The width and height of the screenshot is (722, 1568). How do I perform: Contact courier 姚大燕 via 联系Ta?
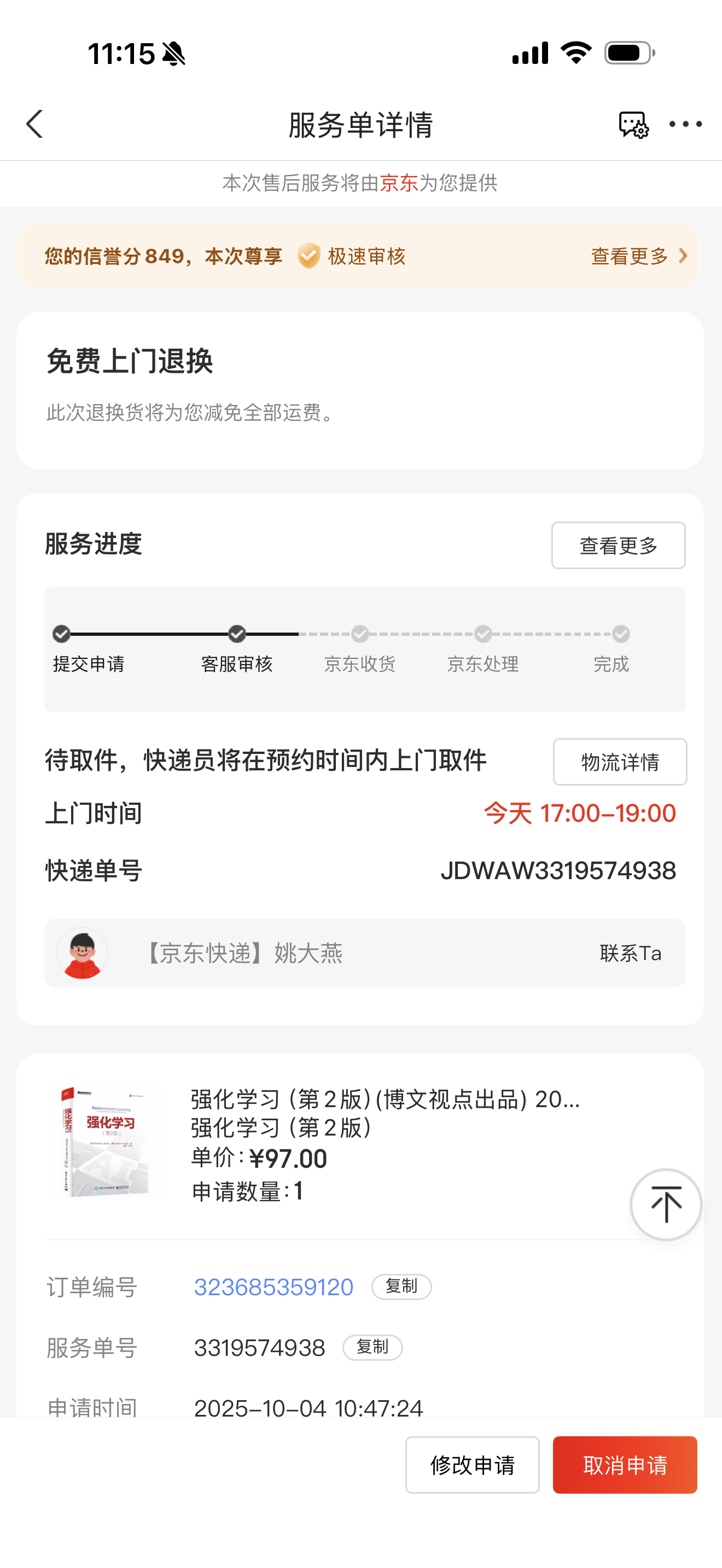tap(630, 952)
